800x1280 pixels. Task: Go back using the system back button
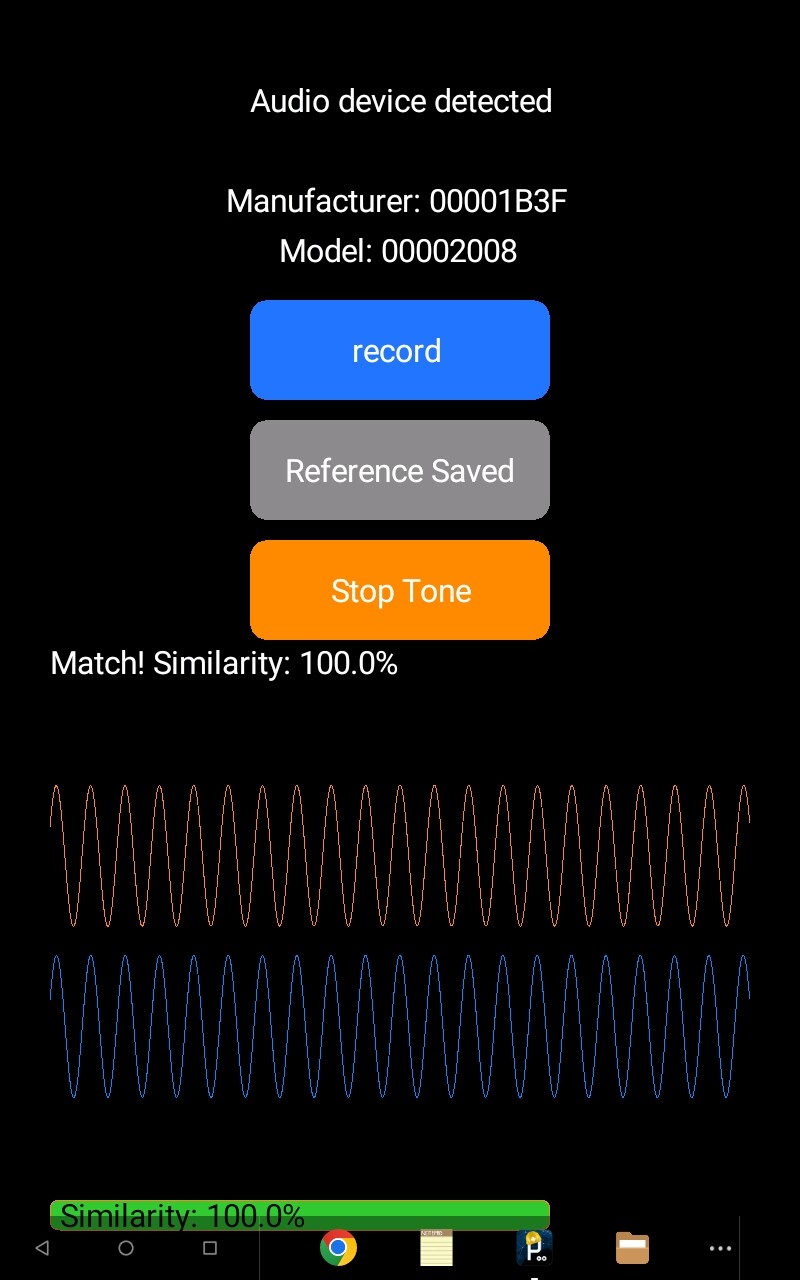coord(42,1248)
